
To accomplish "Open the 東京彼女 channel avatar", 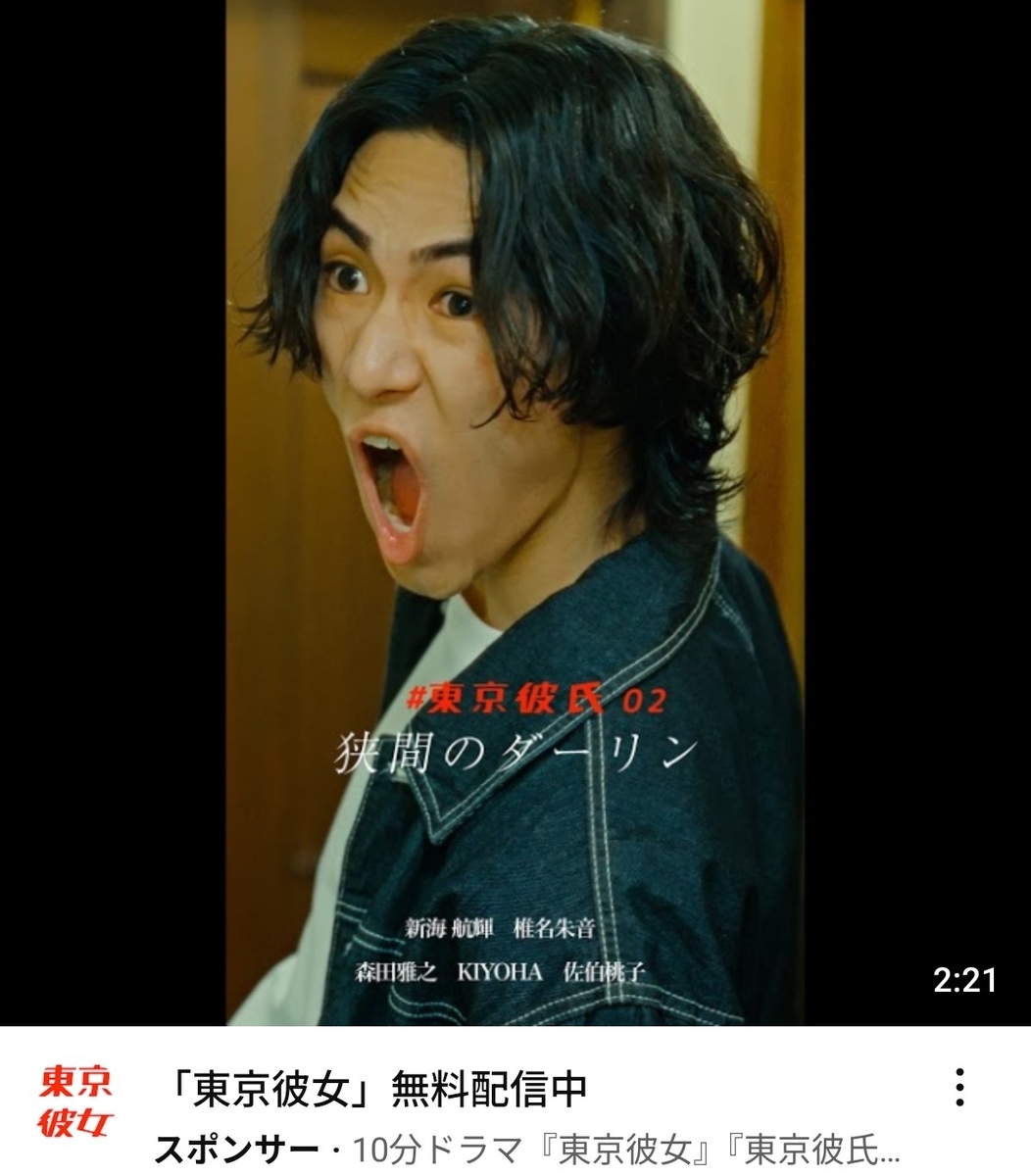I will [x=76, y=1101].
